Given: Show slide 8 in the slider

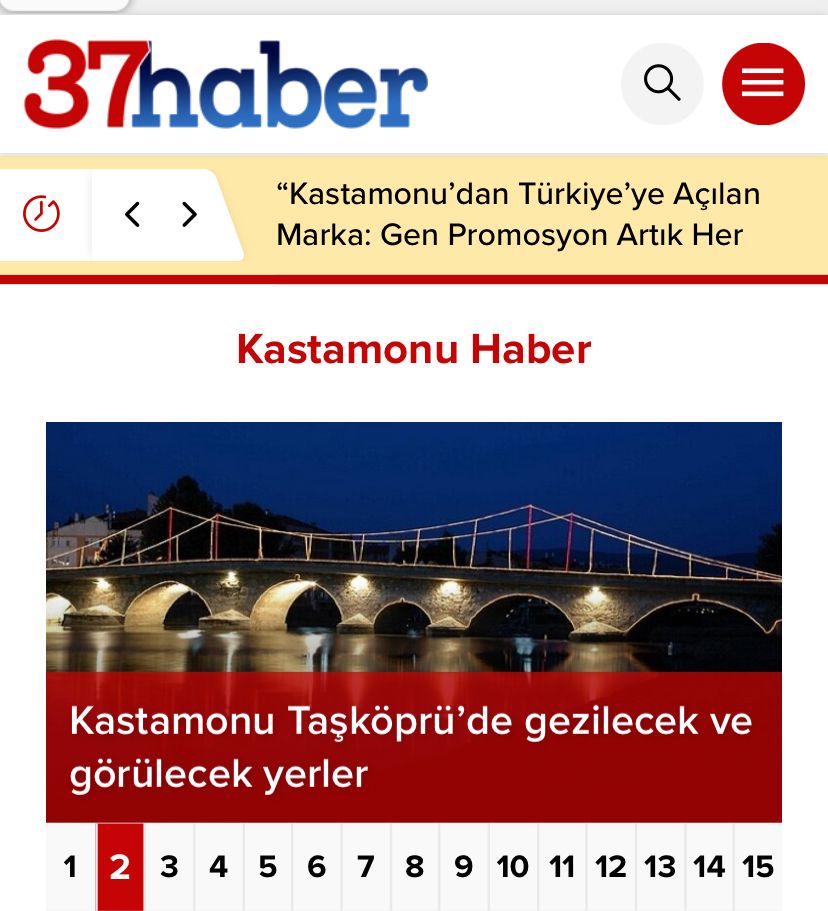Looking at the screenshot, I should click(x=414, y=867).
